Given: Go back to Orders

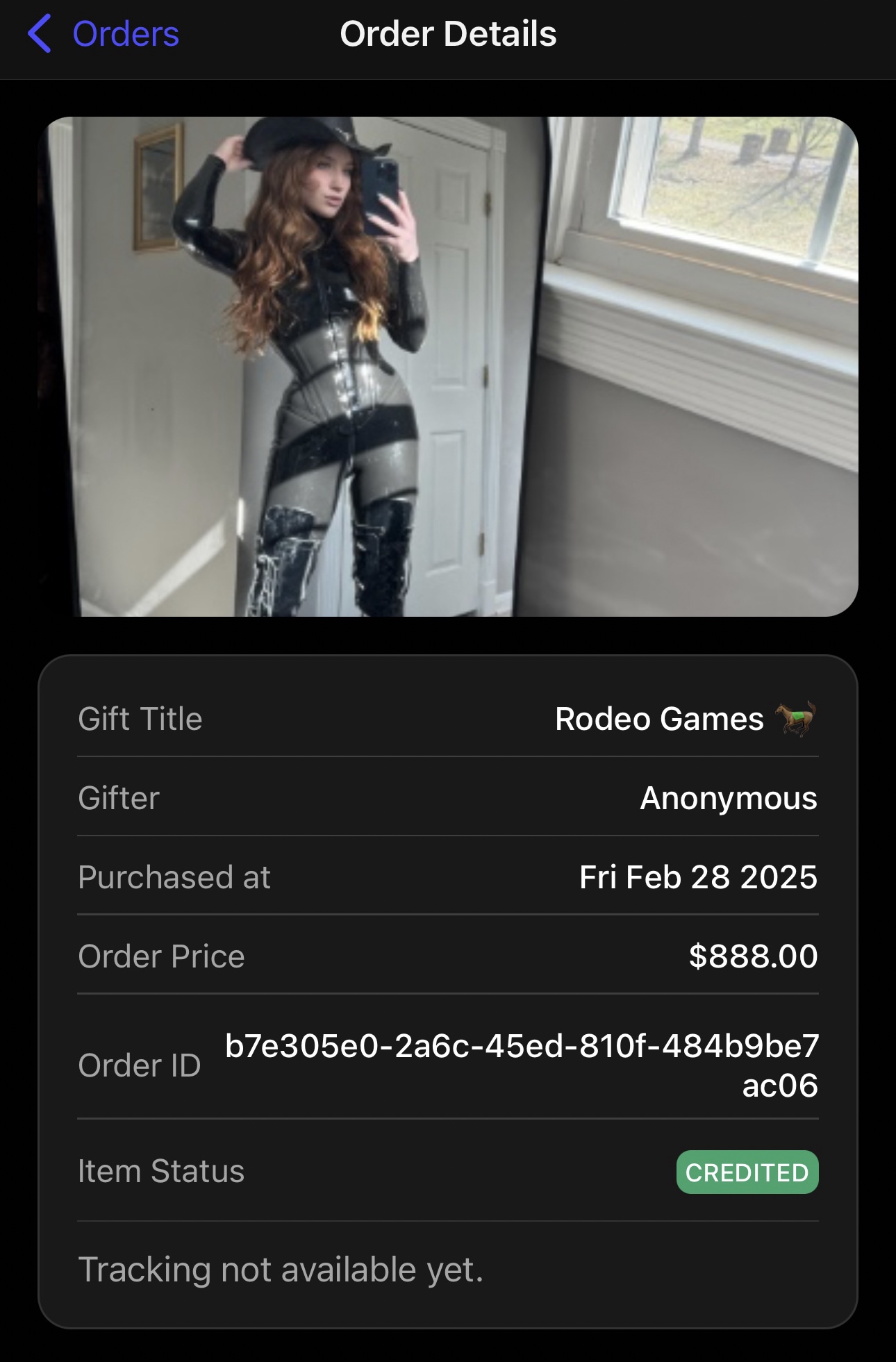Looking at the screenshot, I should click(104, 34).
